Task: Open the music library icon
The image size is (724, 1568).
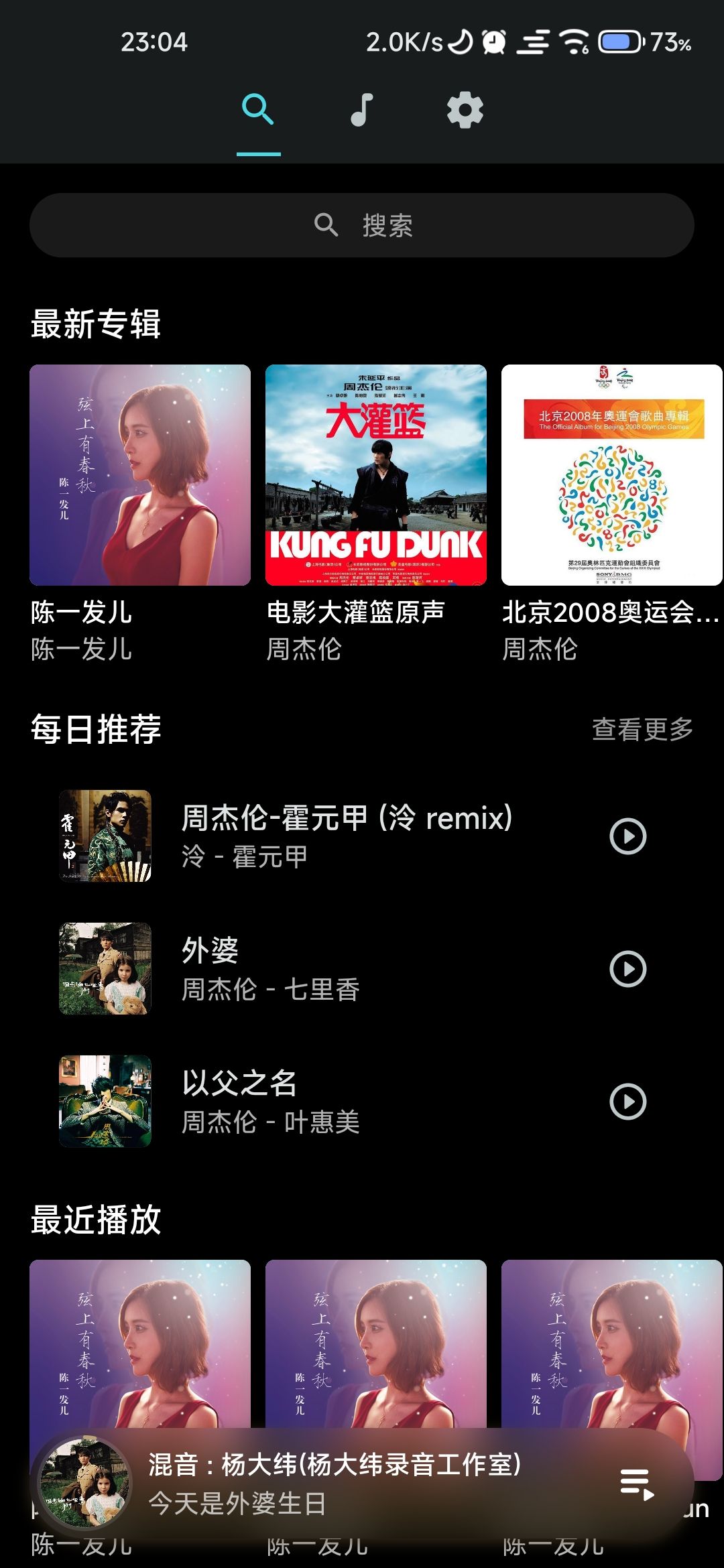Action: click(x=361, y=109)
